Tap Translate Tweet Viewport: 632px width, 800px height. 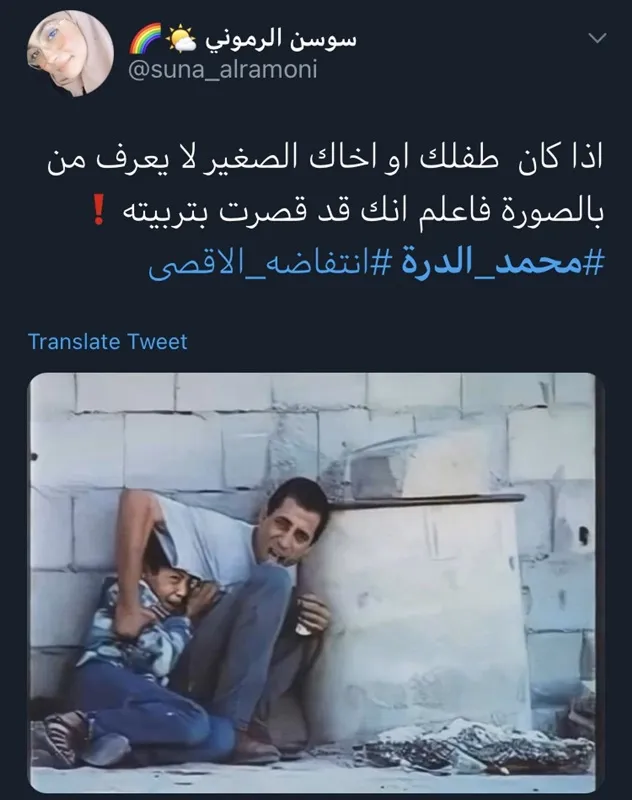(108, 341)
